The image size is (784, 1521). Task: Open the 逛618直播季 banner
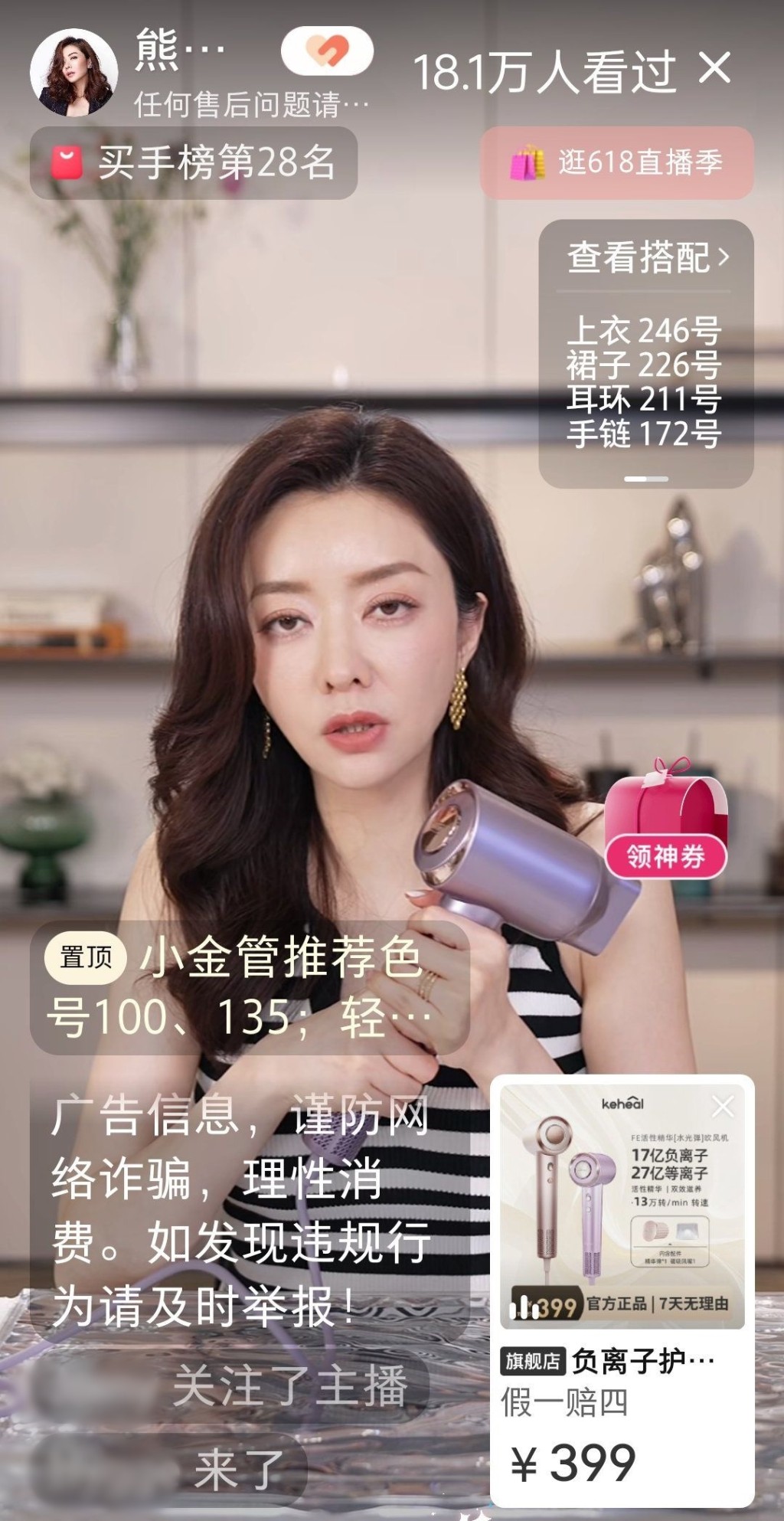tap(617, 163)
